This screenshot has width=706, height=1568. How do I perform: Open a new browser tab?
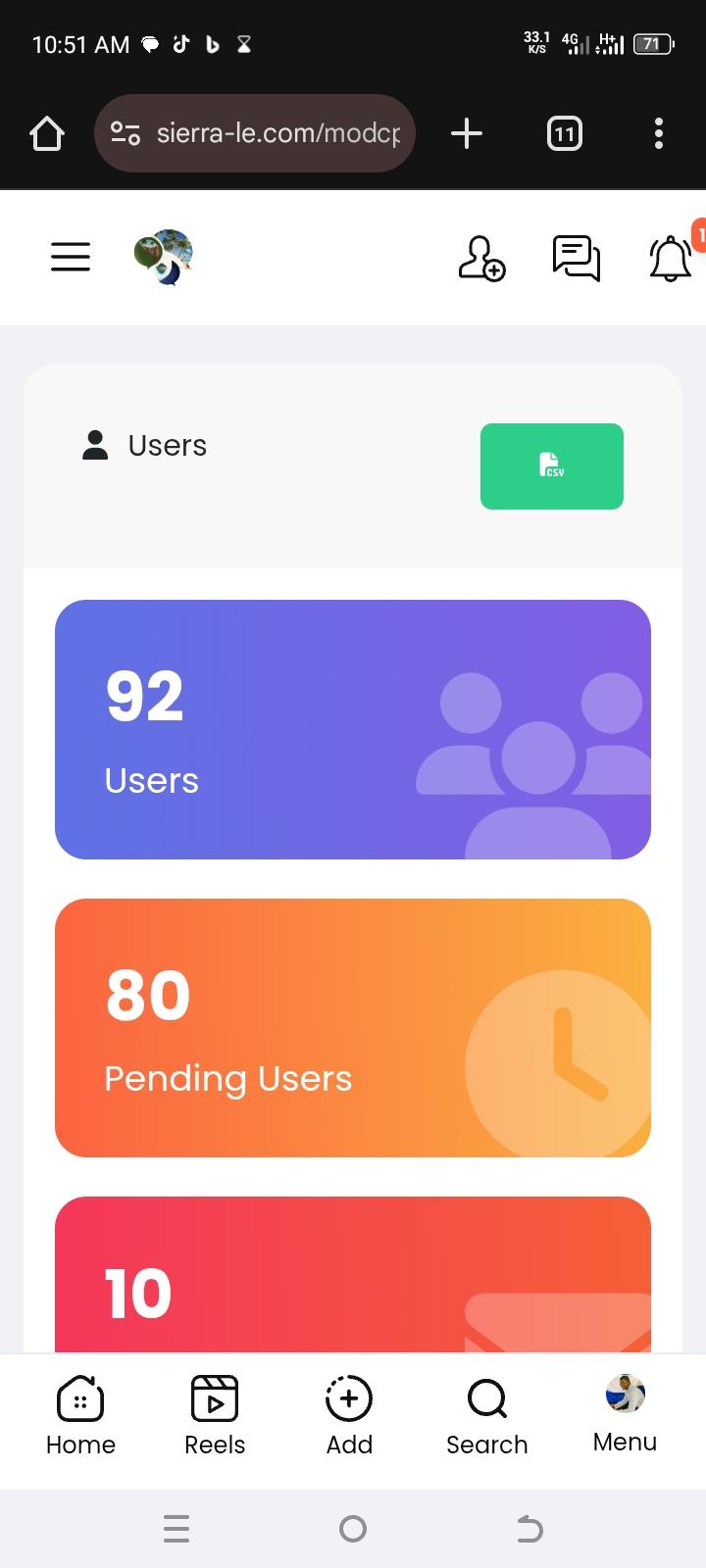pyautogui.click(x=467, y=133)
